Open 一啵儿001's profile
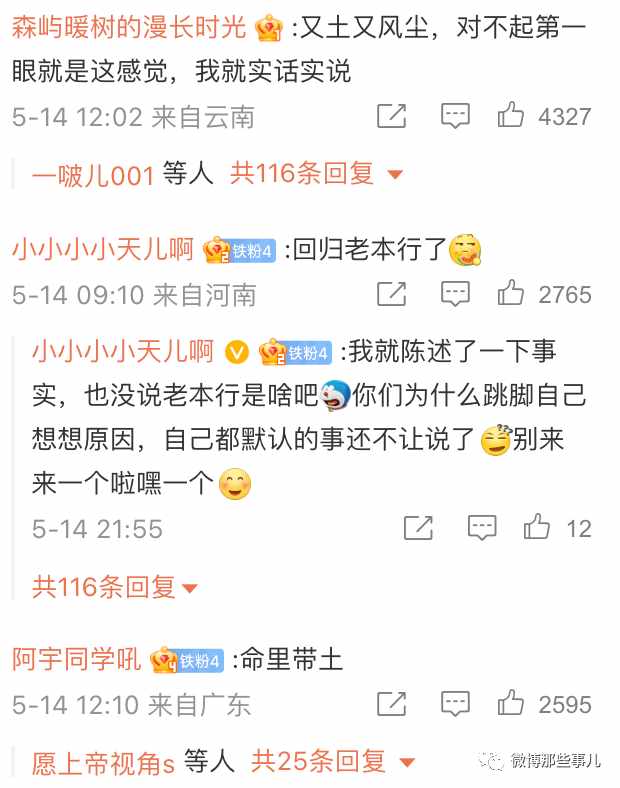This screenshot has height=788, width=620. pos(93,174)
